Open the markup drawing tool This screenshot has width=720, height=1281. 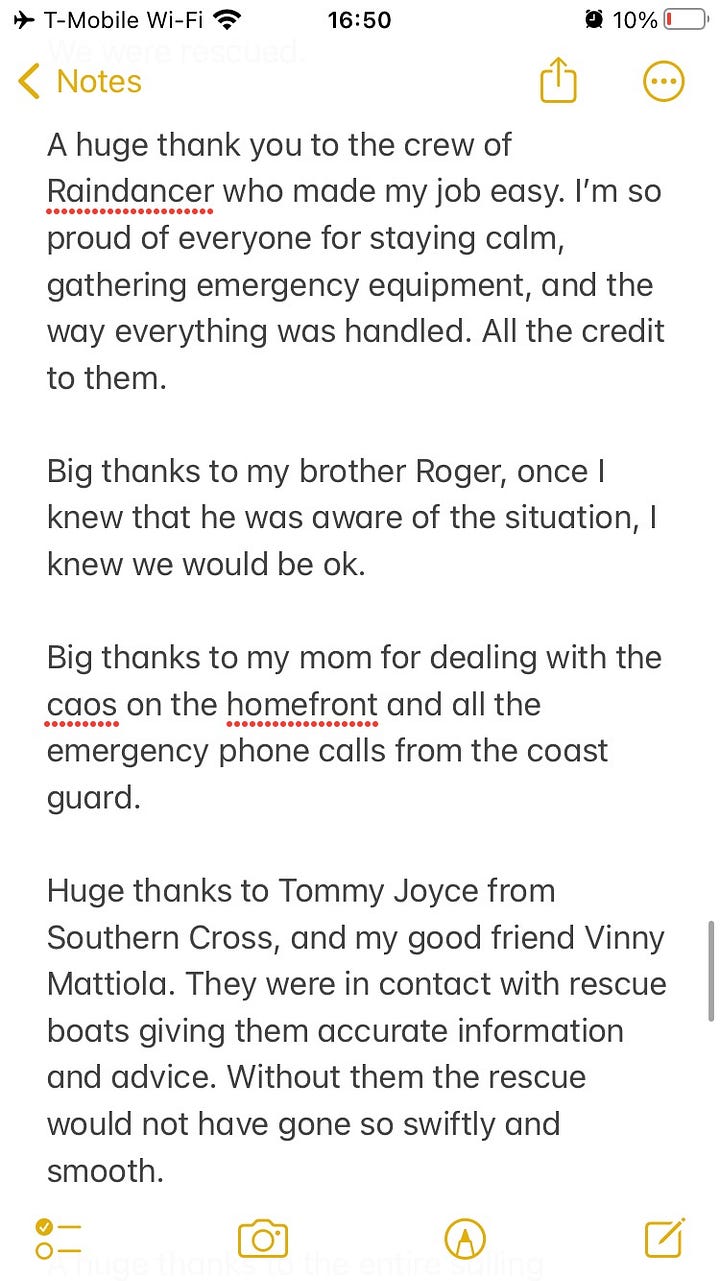pyautogui.click(x=464, y=1239)
